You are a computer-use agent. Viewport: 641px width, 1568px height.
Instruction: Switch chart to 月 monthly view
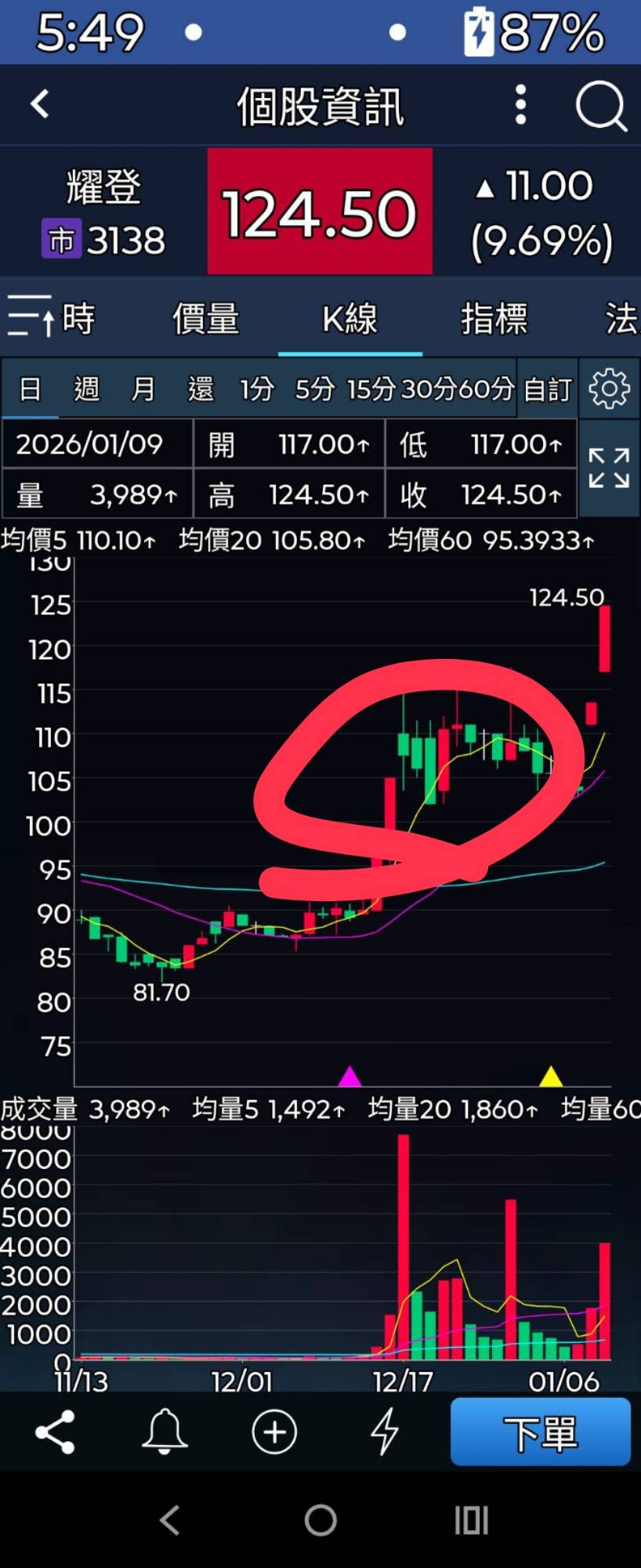pyautogui.click(x=143, y=389)
